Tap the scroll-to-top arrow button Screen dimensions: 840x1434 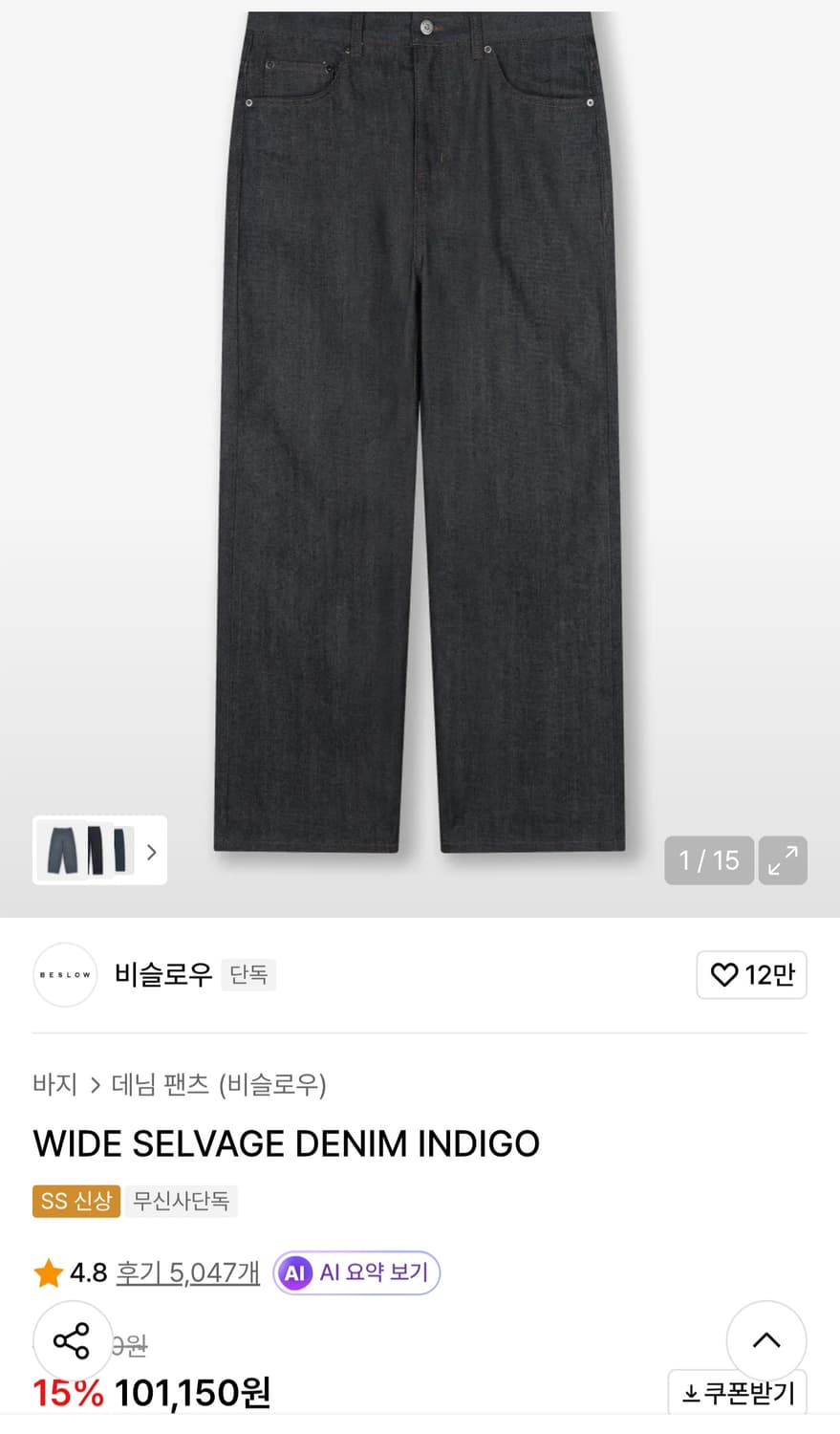[765, 1340]
